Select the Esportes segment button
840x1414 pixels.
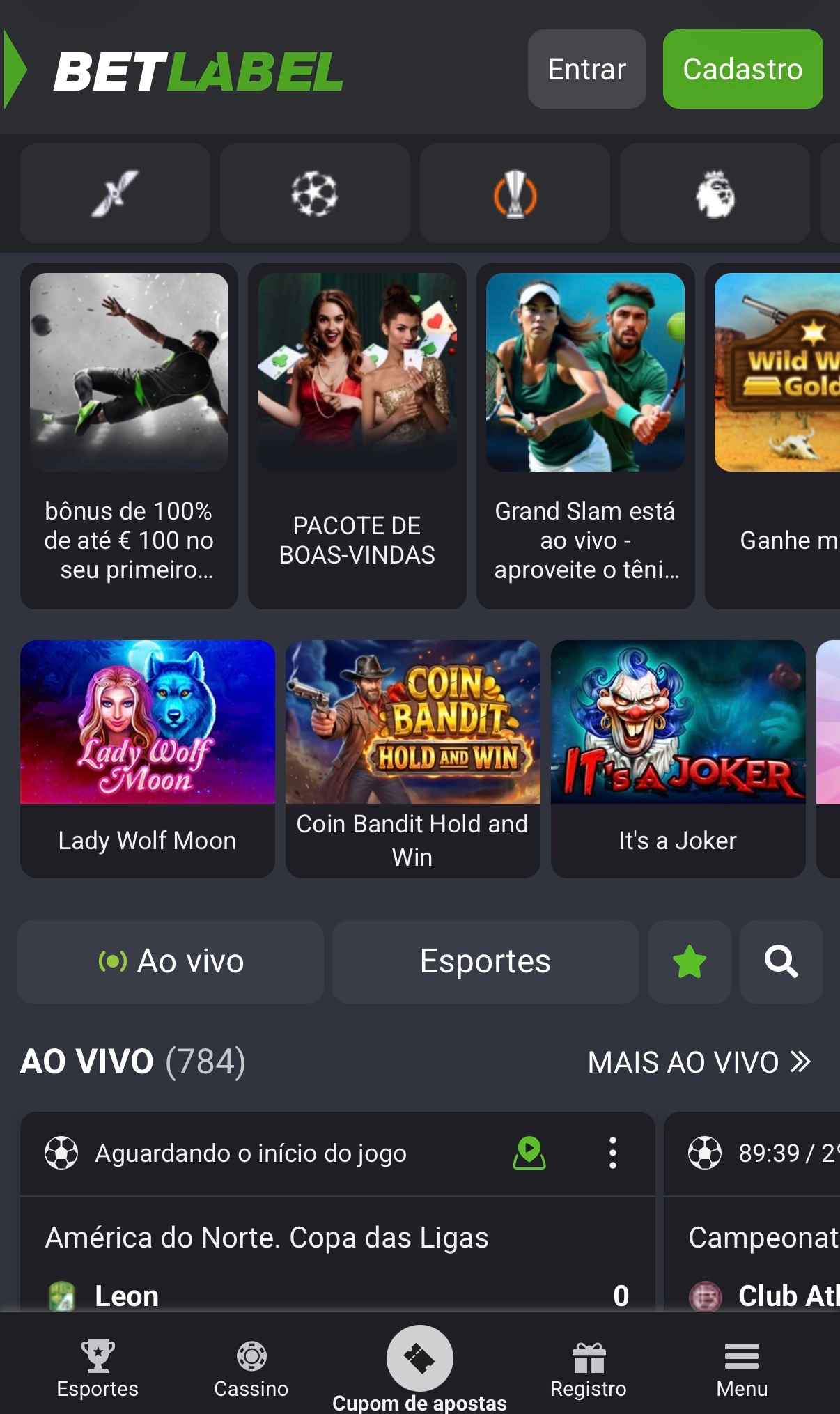pyautogui.click(x=485, y=962)
